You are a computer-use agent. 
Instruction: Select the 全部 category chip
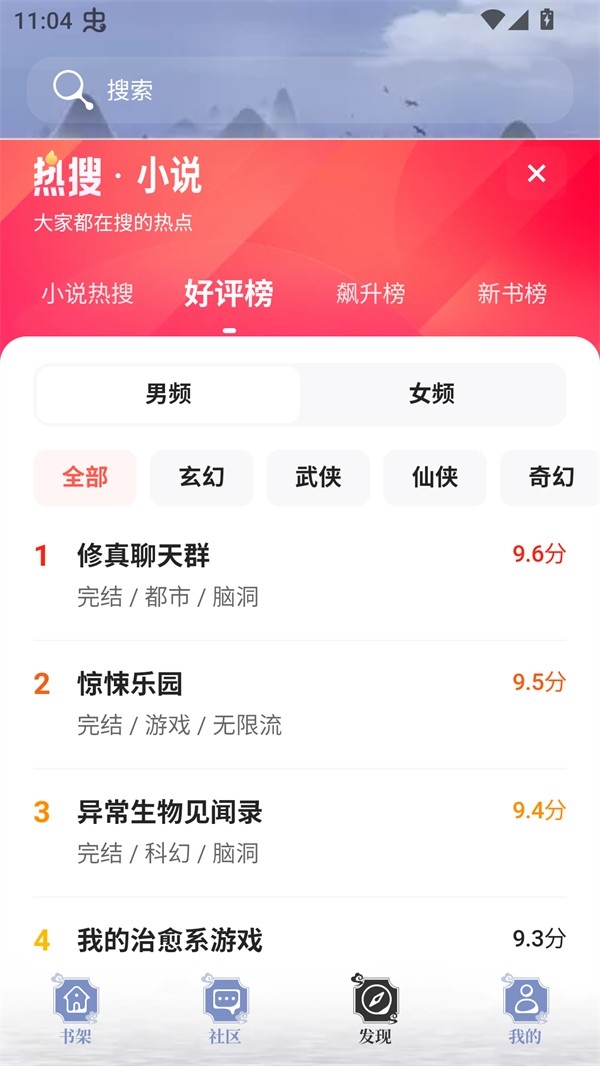pyautogui.click(x=85, y=477)
